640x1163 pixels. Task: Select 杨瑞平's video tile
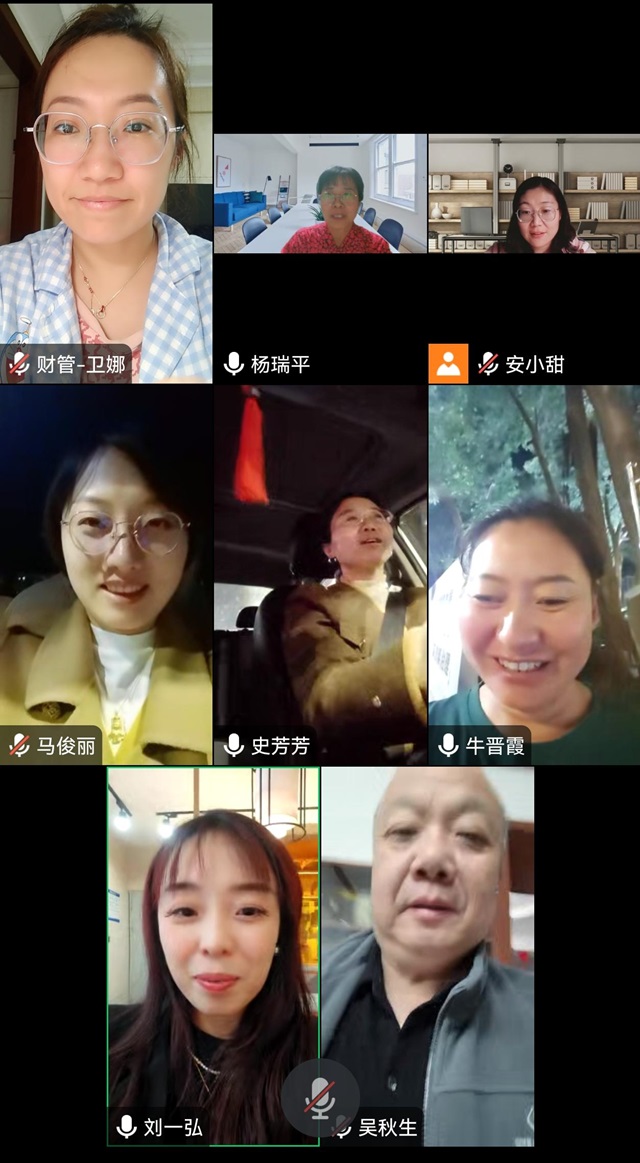coord(320,194)
